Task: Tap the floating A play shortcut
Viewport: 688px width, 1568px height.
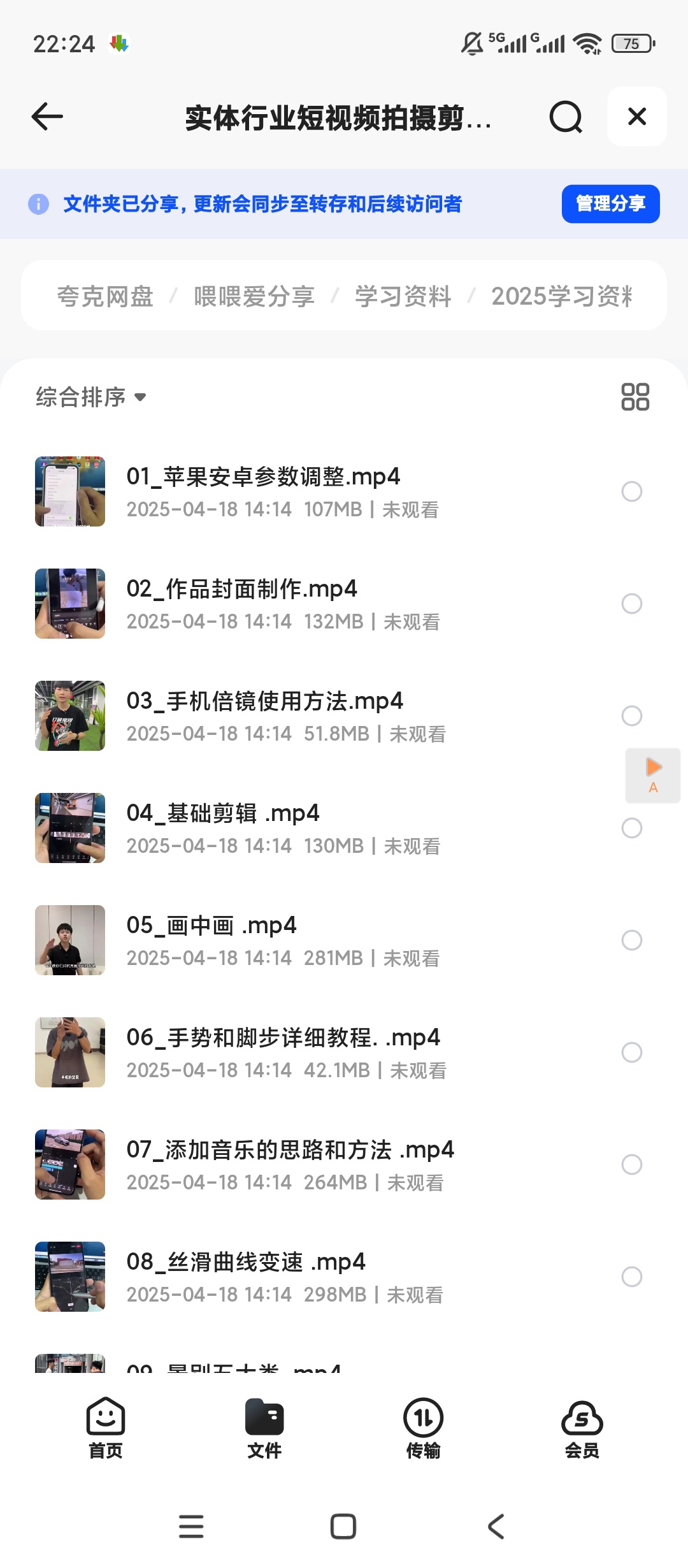Action: 652,776
